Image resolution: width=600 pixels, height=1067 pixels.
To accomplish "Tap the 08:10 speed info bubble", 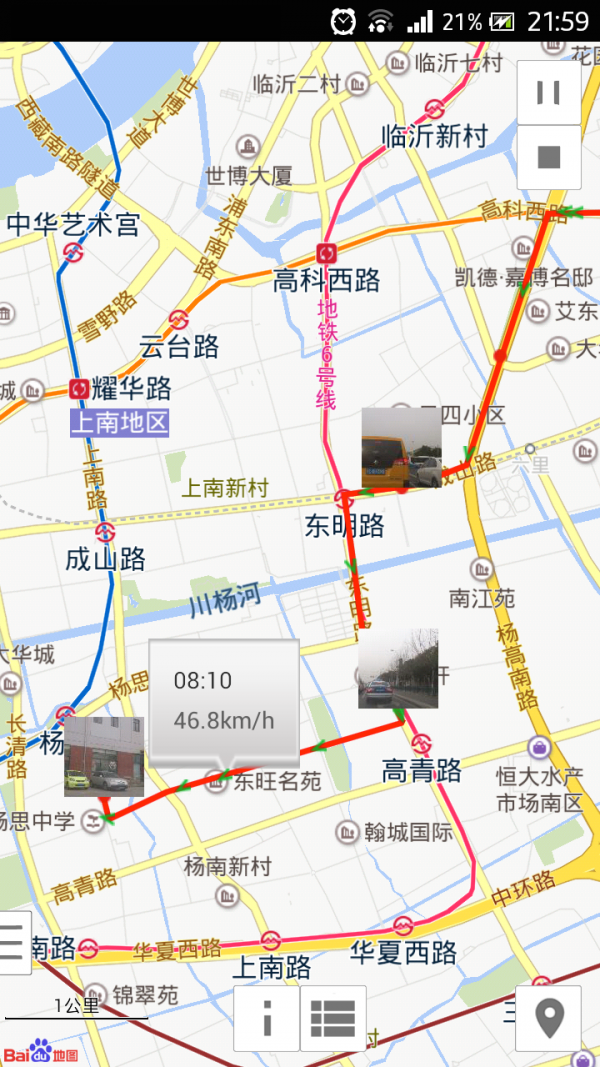I will click(223, 700).
